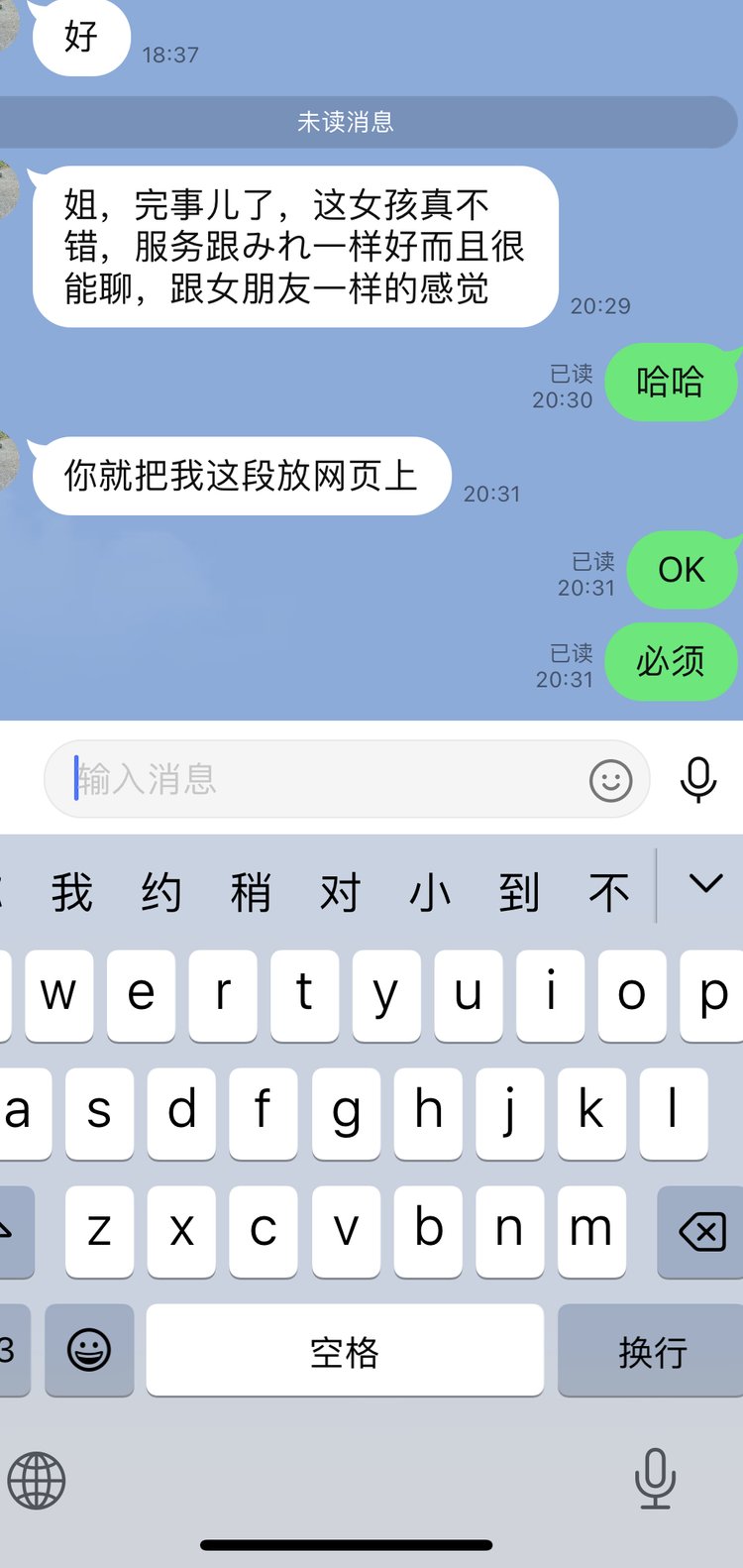Open the emoji sticker picker in message box
This screenshot has width=743, height=1568.
[x=610, y=780]
